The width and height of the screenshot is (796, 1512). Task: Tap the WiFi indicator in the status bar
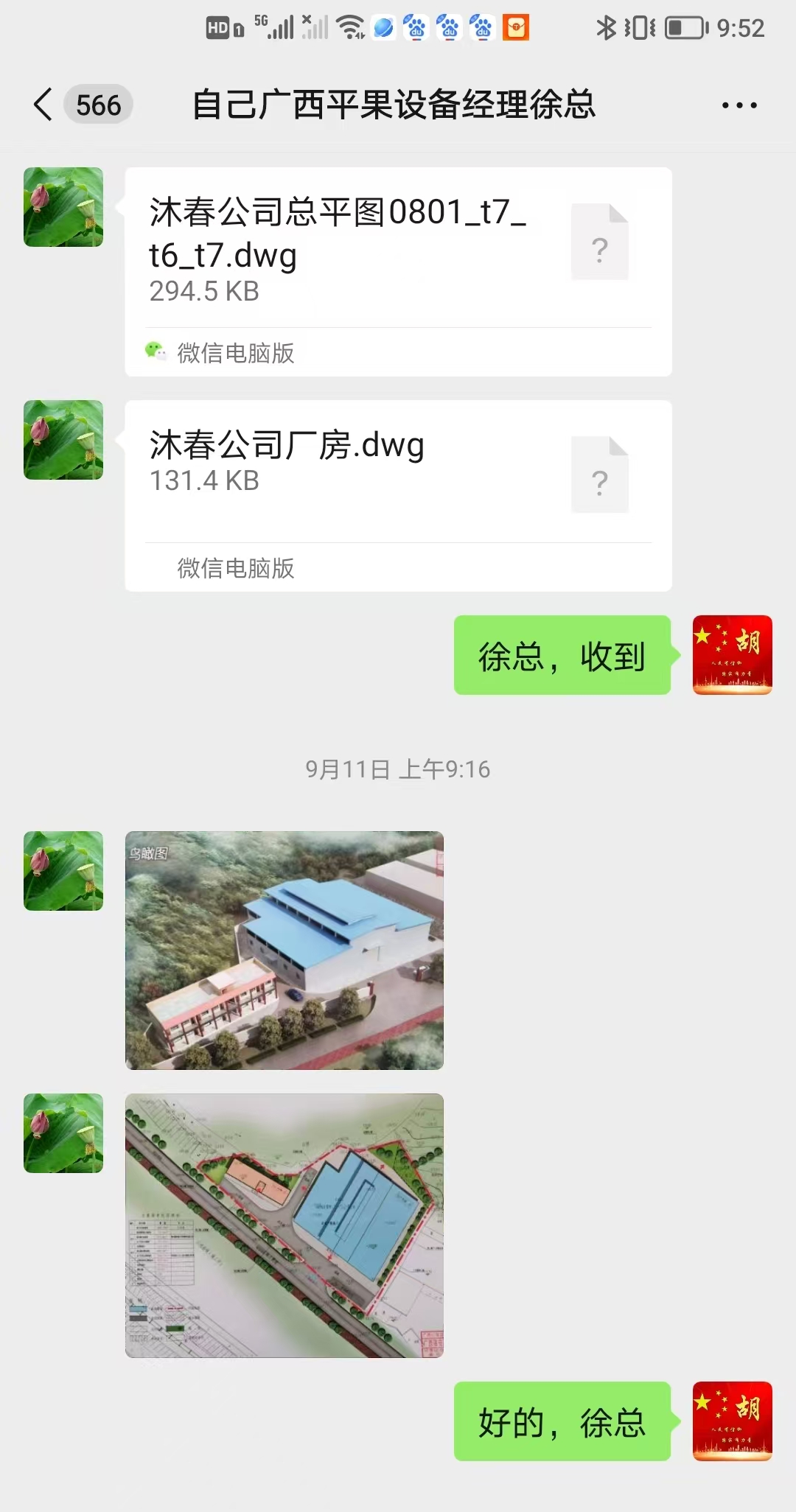(351, 27)
